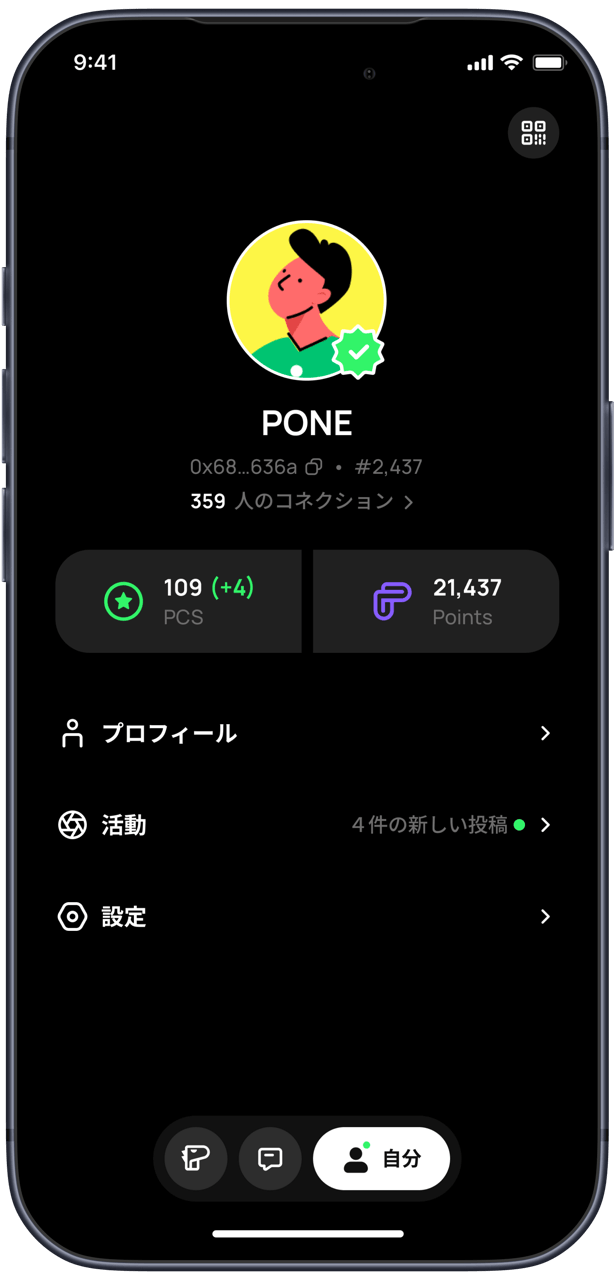The width and height of the screenshot is (614, 1280).
Task: Switch to the chat messages tab
Action: click(x=270, y=1159)
